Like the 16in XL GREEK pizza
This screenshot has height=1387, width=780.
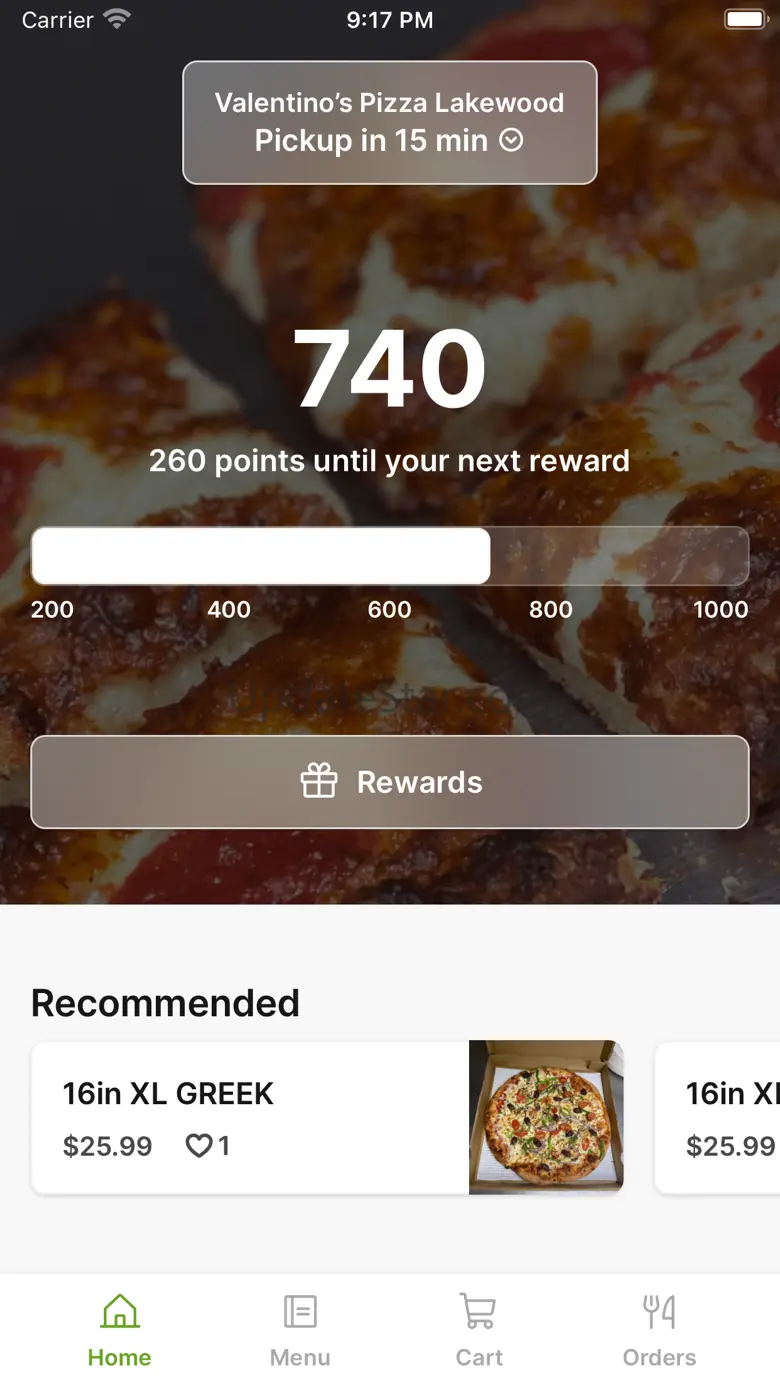click(200, 1146)
